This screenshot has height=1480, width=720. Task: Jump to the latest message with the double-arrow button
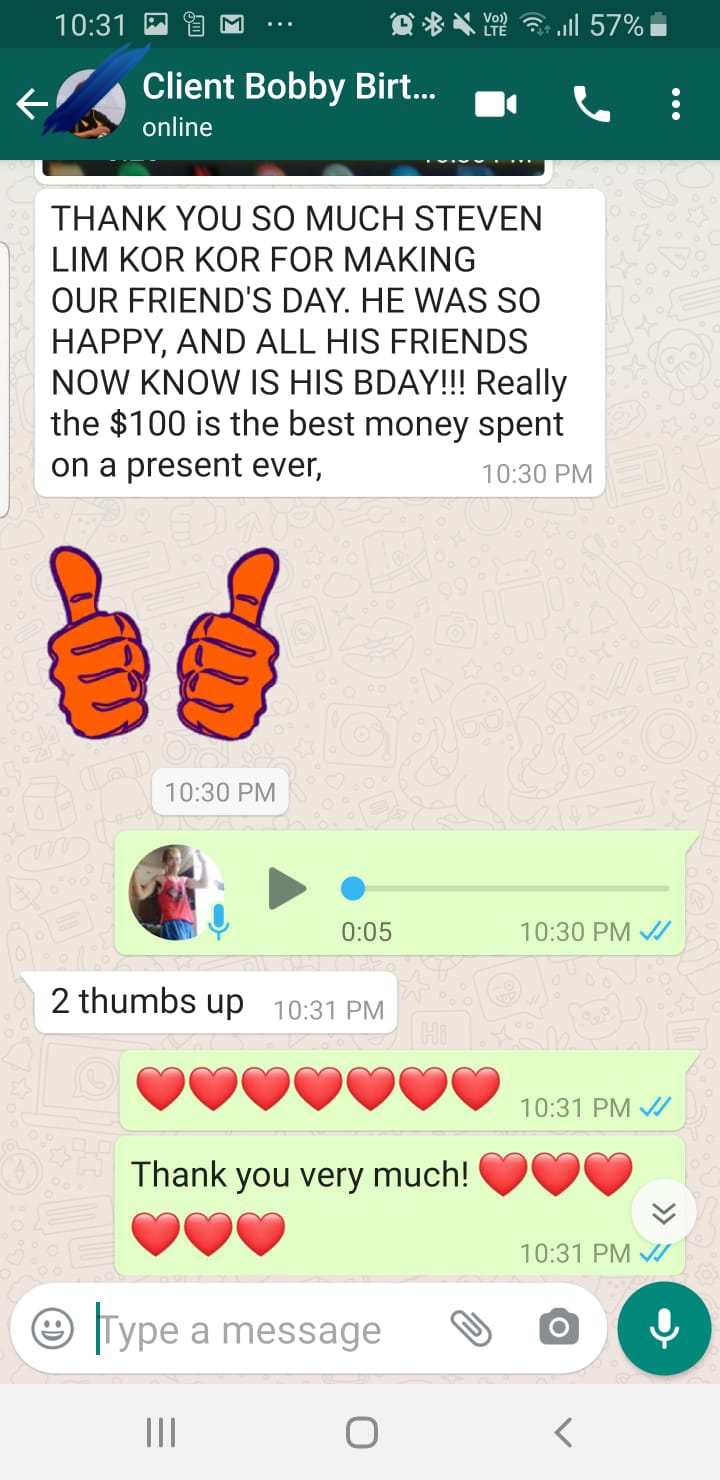pos(664,1213)
